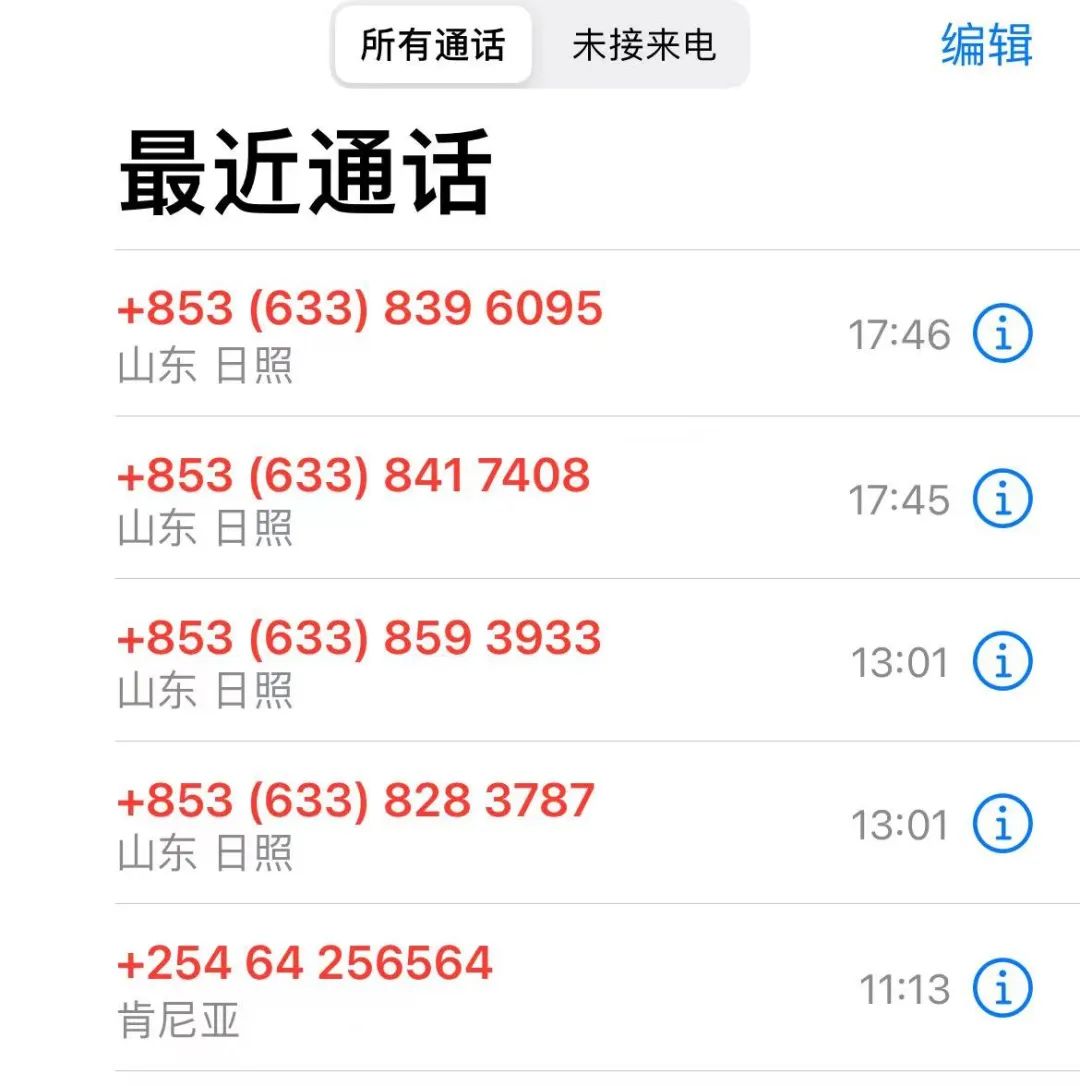Open info for +853 (633) 839 6095 call
Image resolution: width=1080 pixels, height=1086 pixels.
coord(1003,333)
